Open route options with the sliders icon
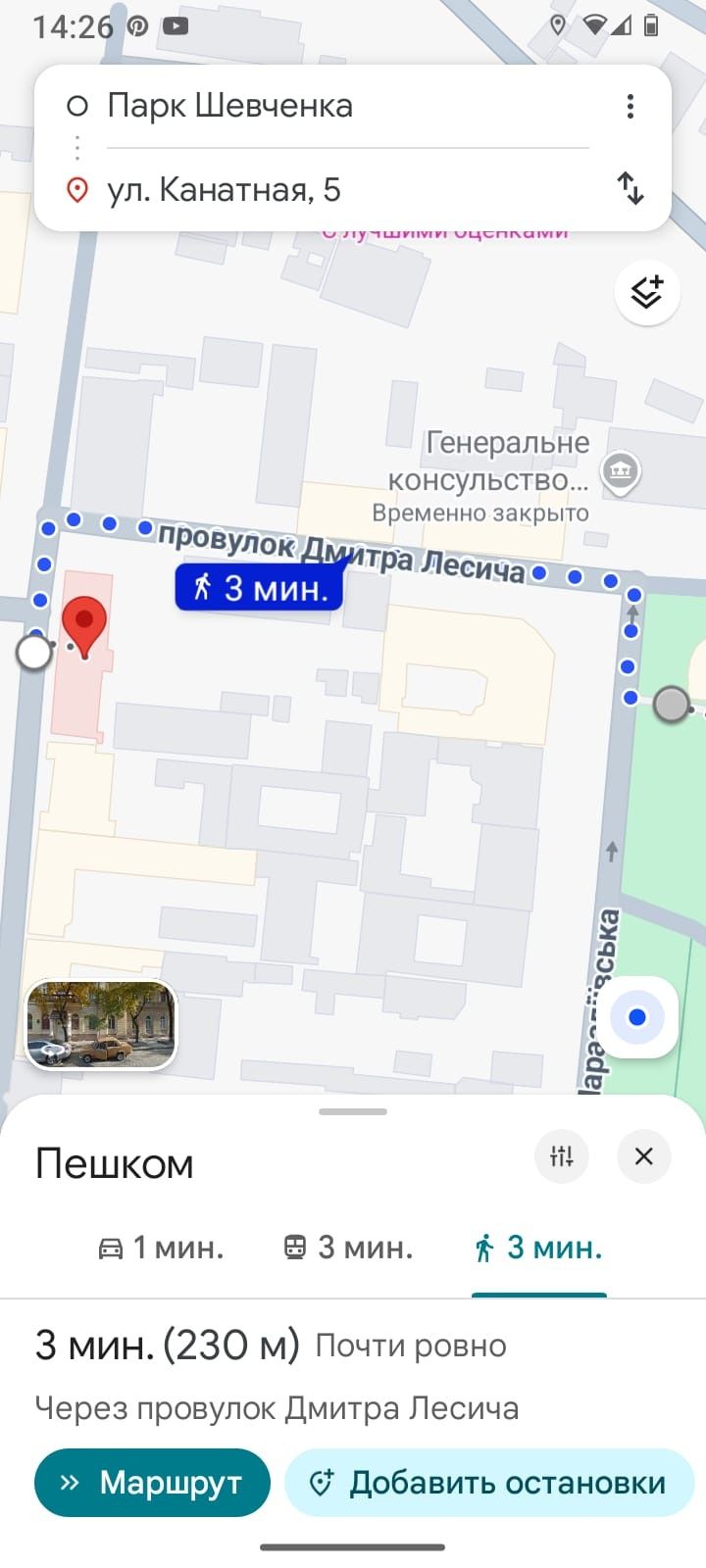The height and width of the screenshot is (1568, 706). [562, 1156]
